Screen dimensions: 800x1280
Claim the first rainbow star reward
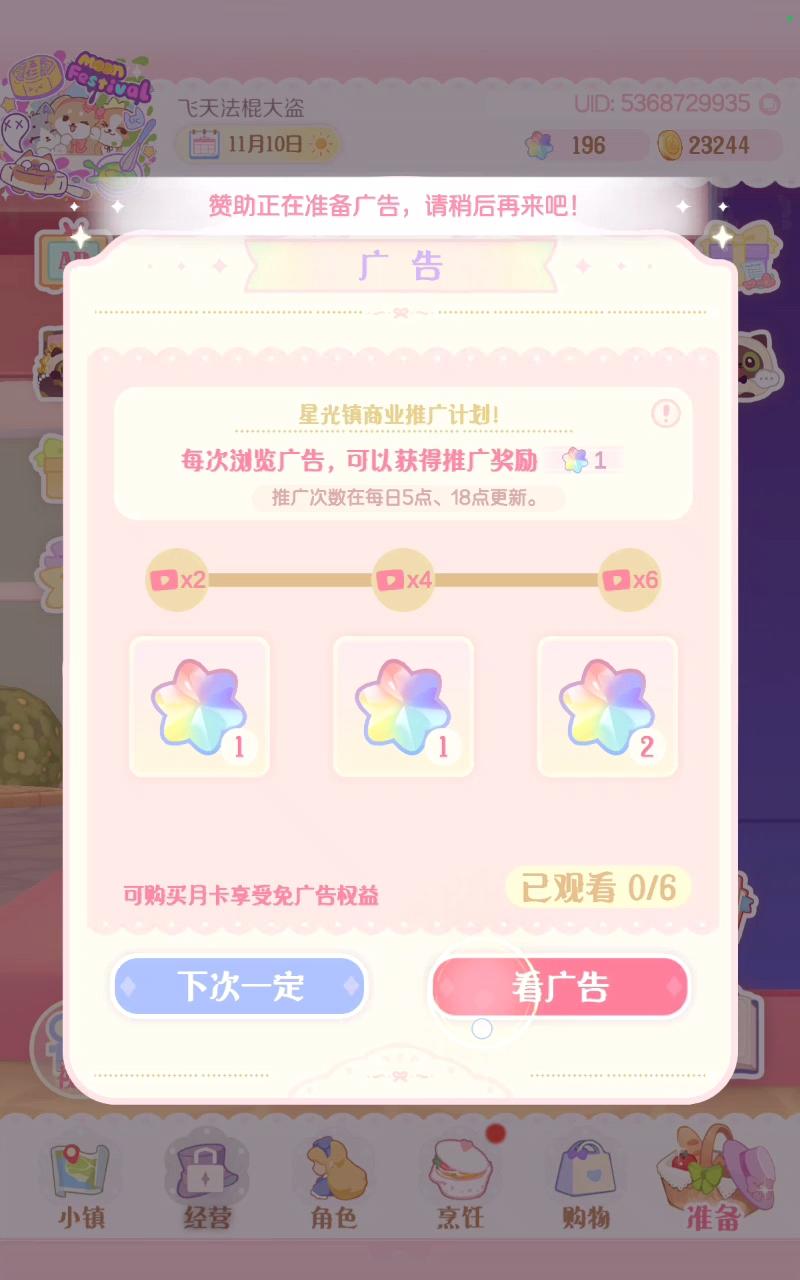pos(199,707)
